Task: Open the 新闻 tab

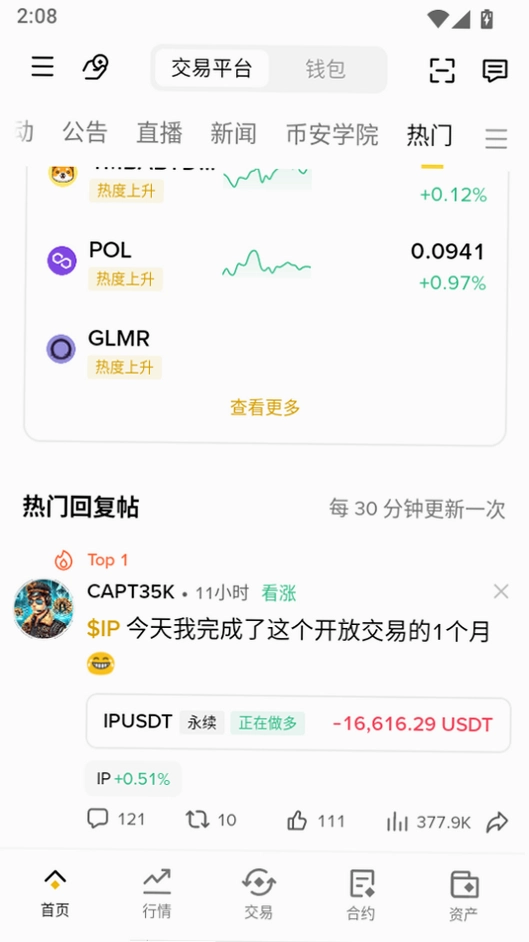Action: (x=234, y=133)
